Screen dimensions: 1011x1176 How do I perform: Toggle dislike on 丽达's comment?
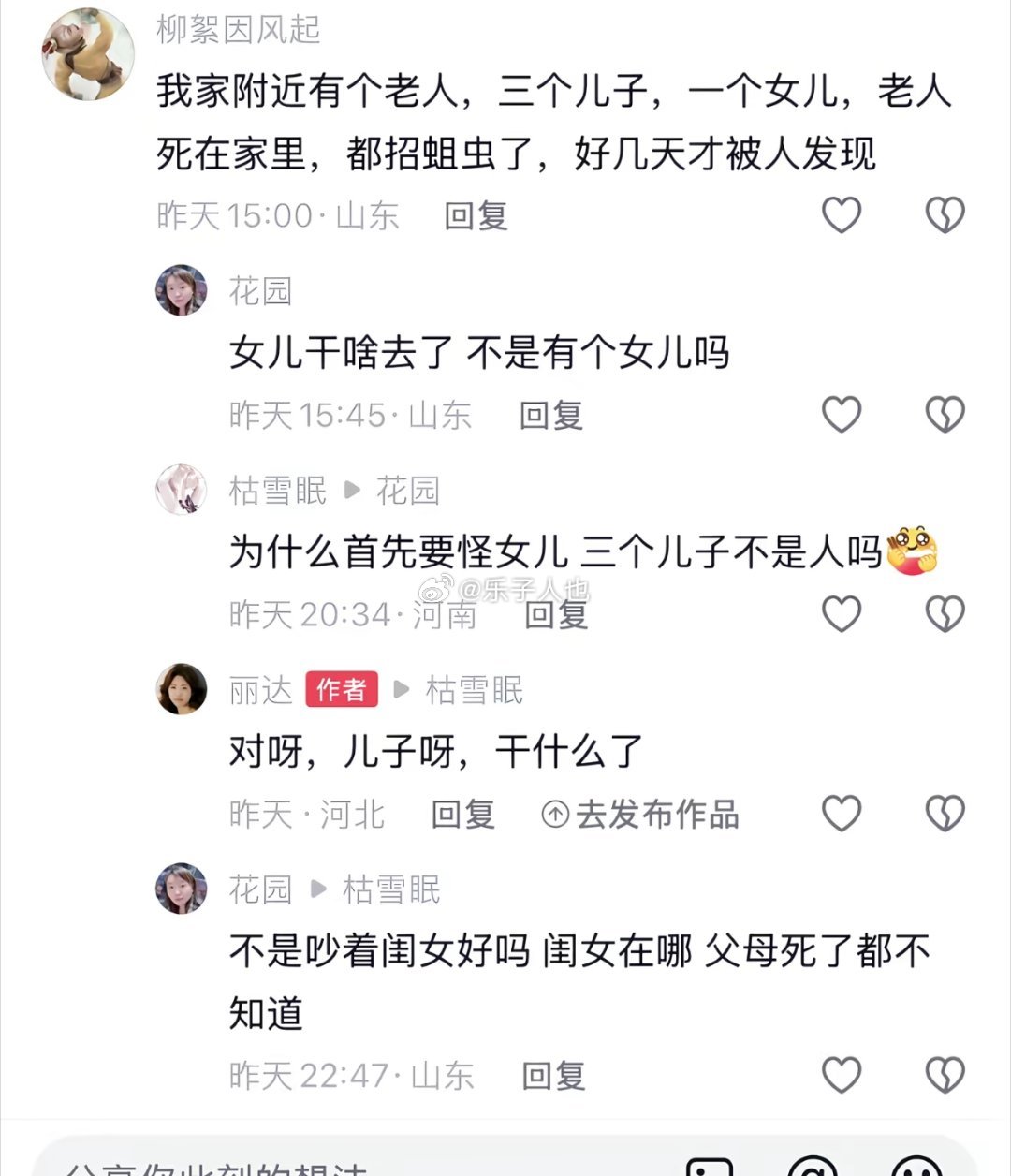[x=945, y=814]
